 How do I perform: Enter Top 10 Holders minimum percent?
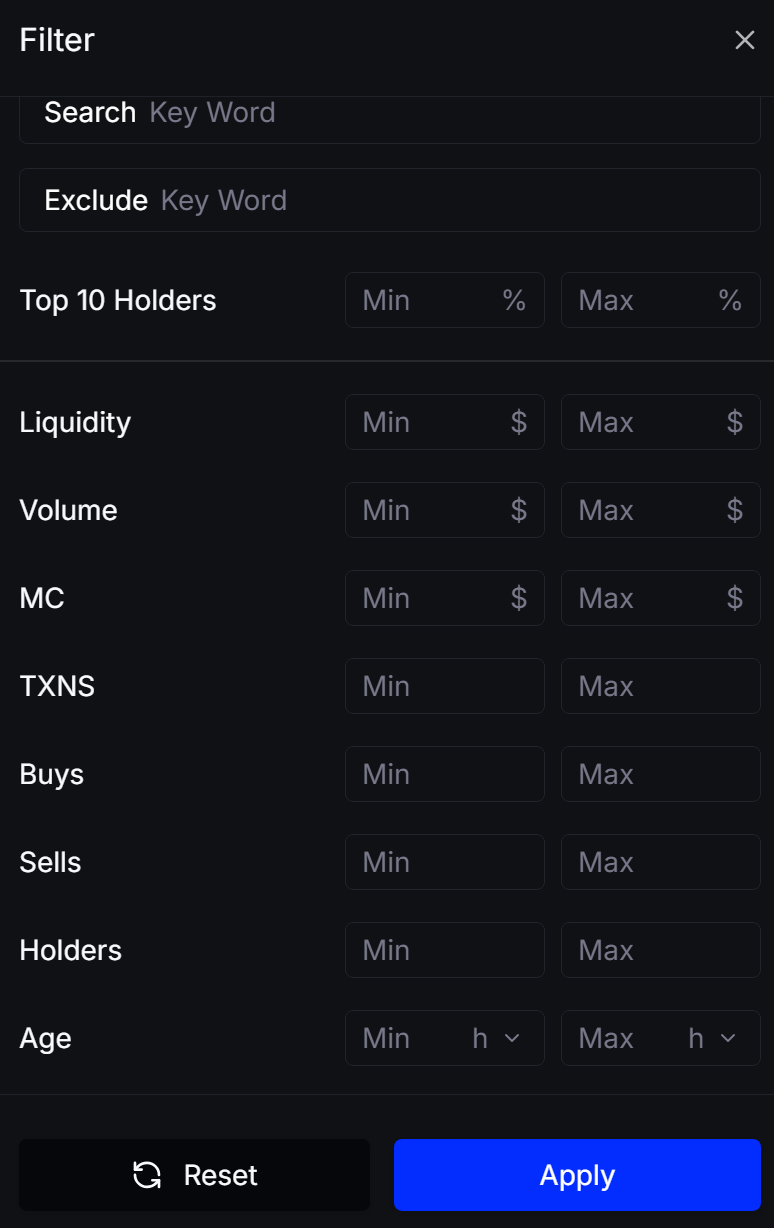coord(425,301)
